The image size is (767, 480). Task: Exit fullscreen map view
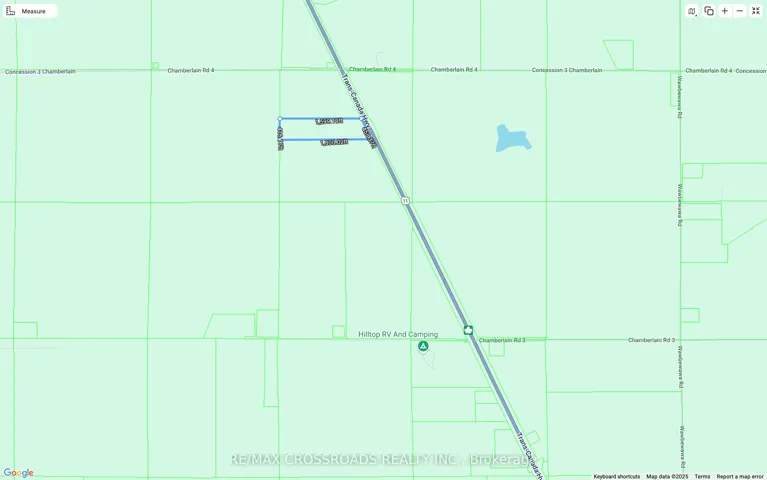click(x=756, y=11)
